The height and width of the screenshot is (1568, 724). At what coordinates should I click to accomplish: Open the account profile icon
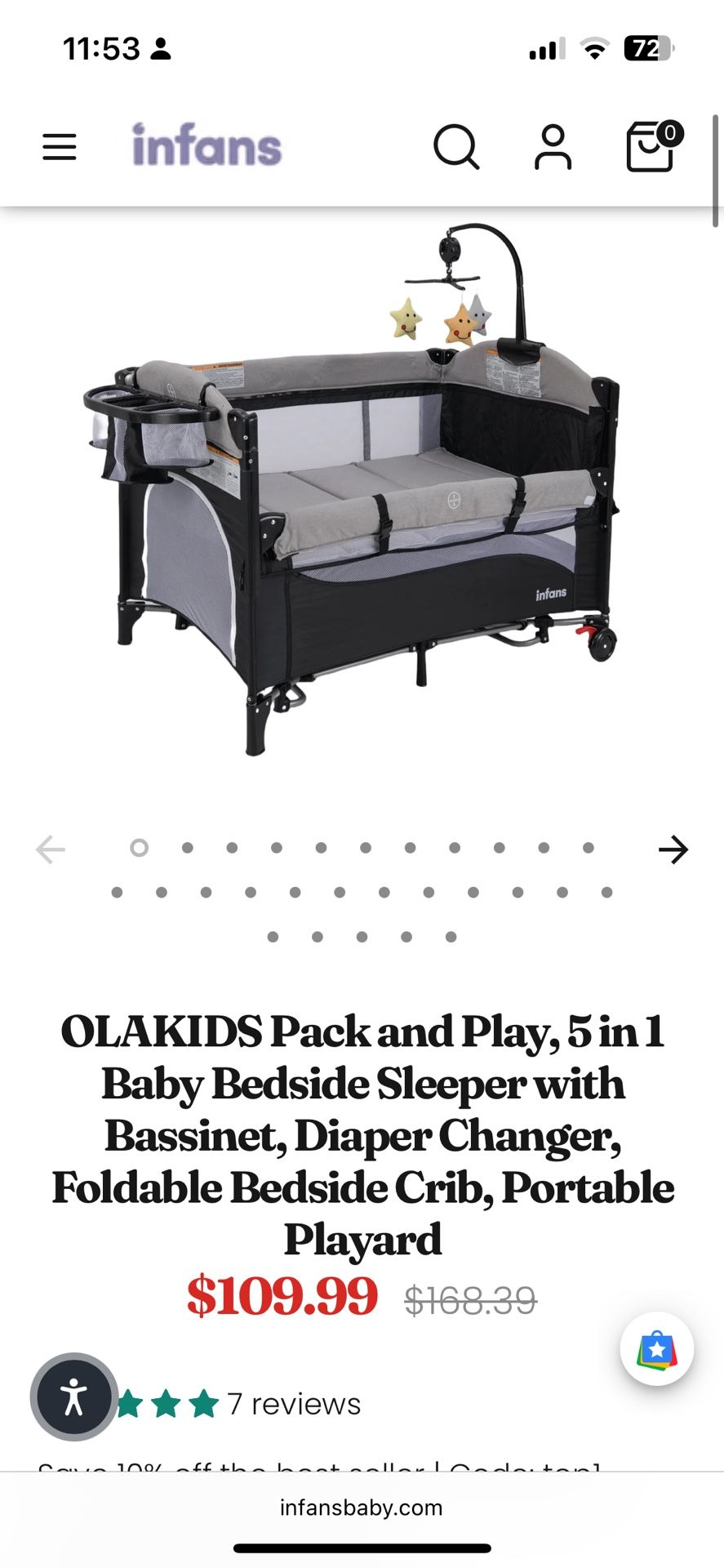pyautogui.click(x=553, y=148)
